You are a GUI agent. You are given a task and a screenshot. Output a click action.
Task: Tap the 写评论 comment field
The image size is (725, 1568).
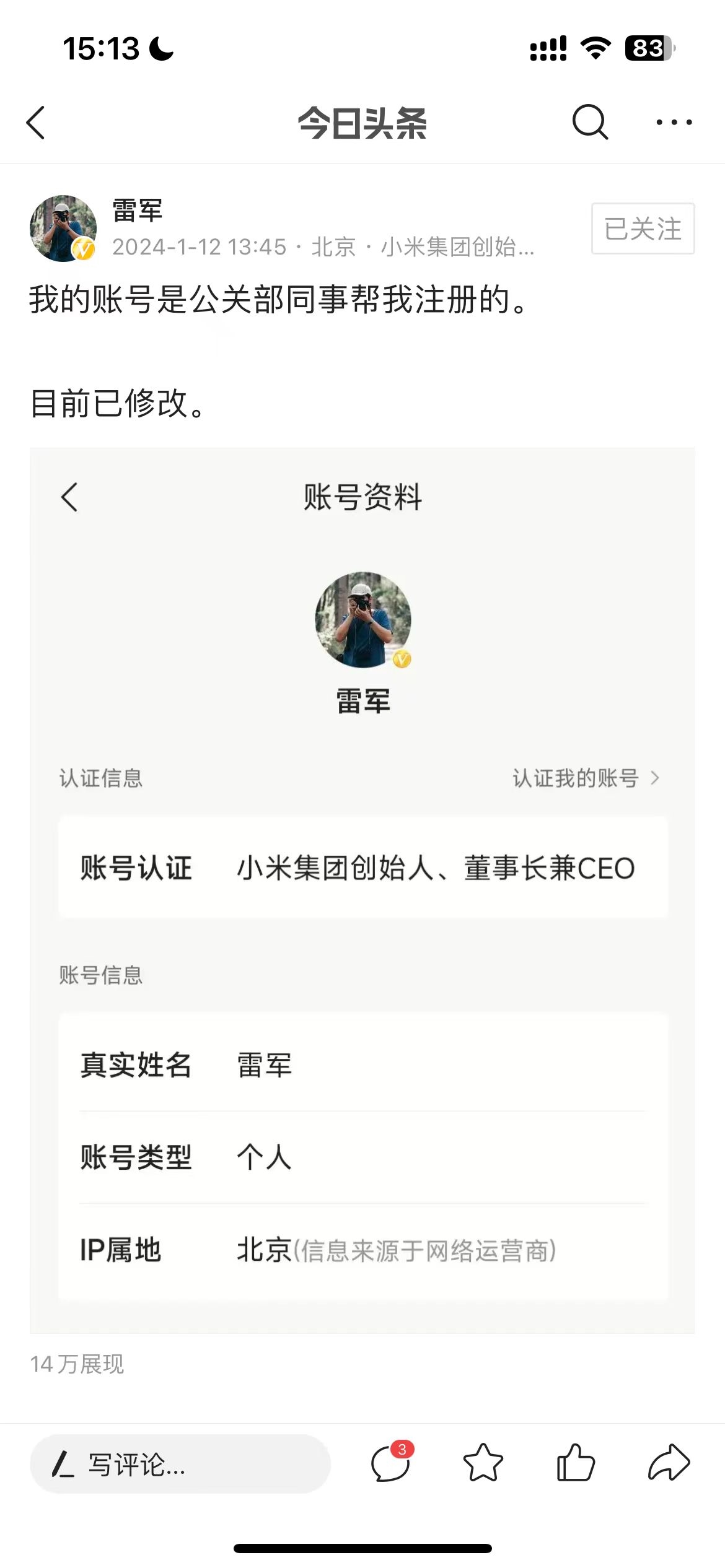[x=180, y=1464]
